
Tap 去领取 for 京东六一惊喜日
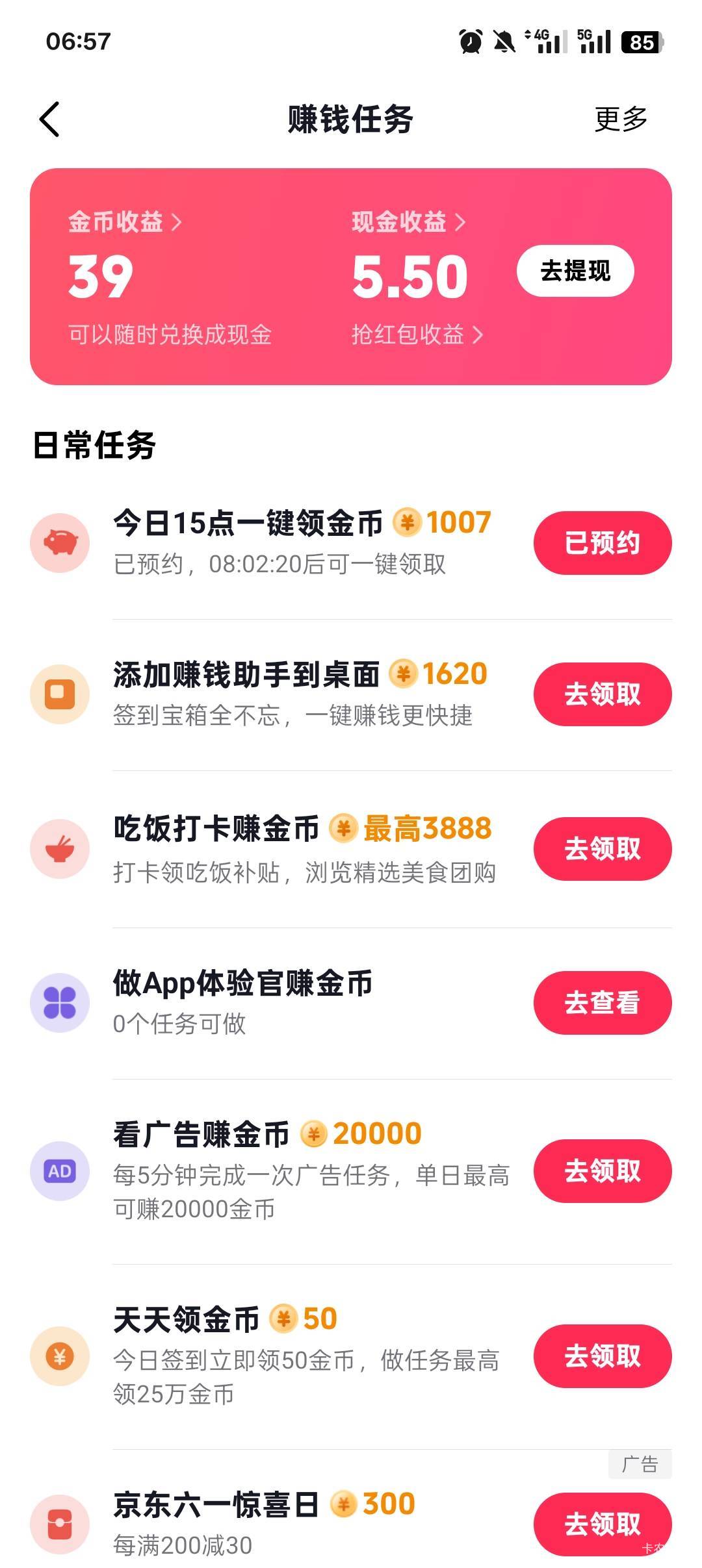[x=603, y=1524]
